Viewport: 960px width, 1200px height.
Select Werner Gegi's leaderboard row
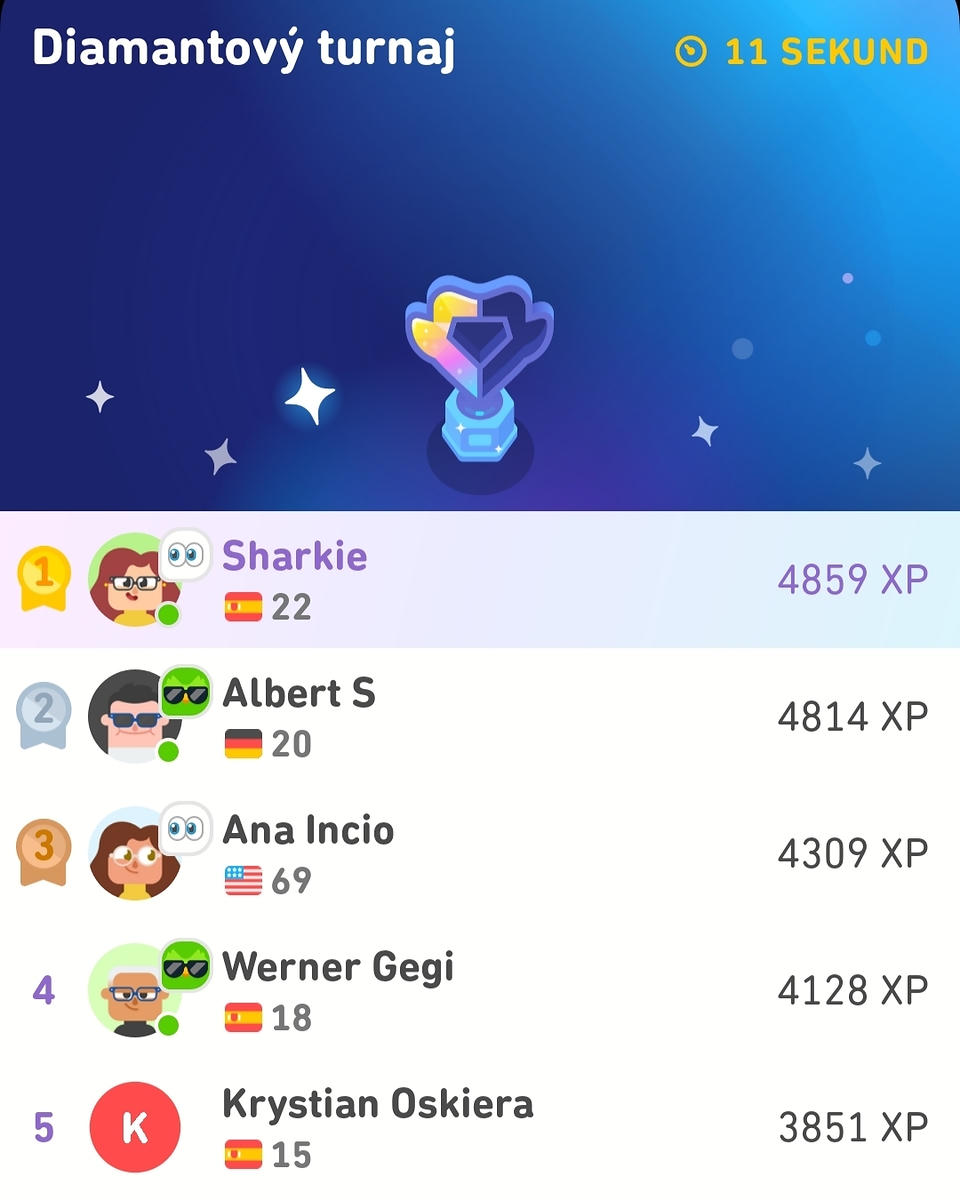click(480, 990)
